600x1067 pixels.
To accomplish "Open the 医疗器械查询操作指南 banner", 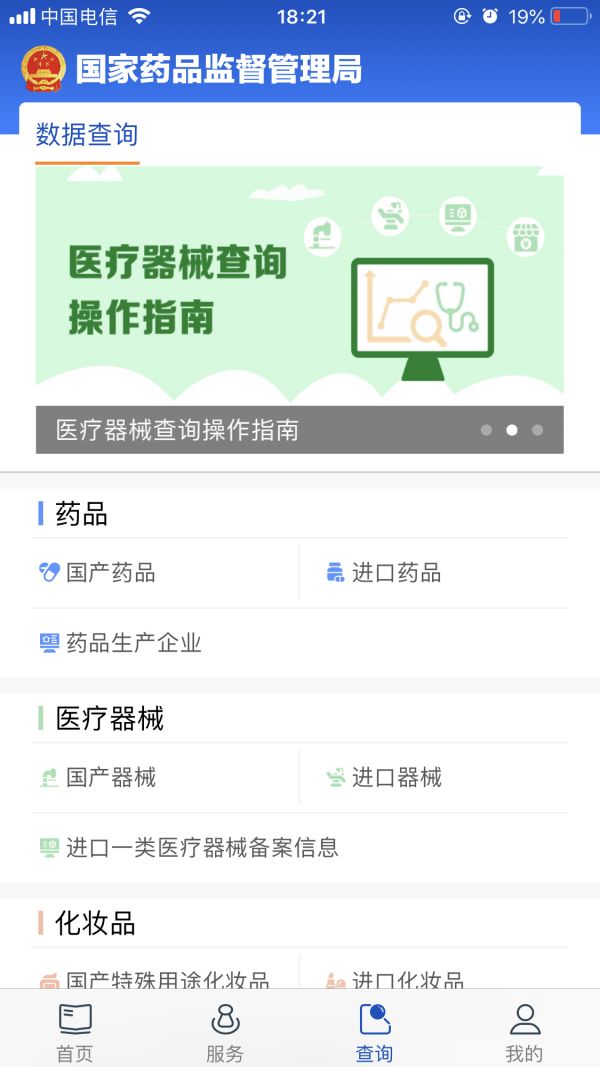I will pyautogui.click(x=299, y=290).
